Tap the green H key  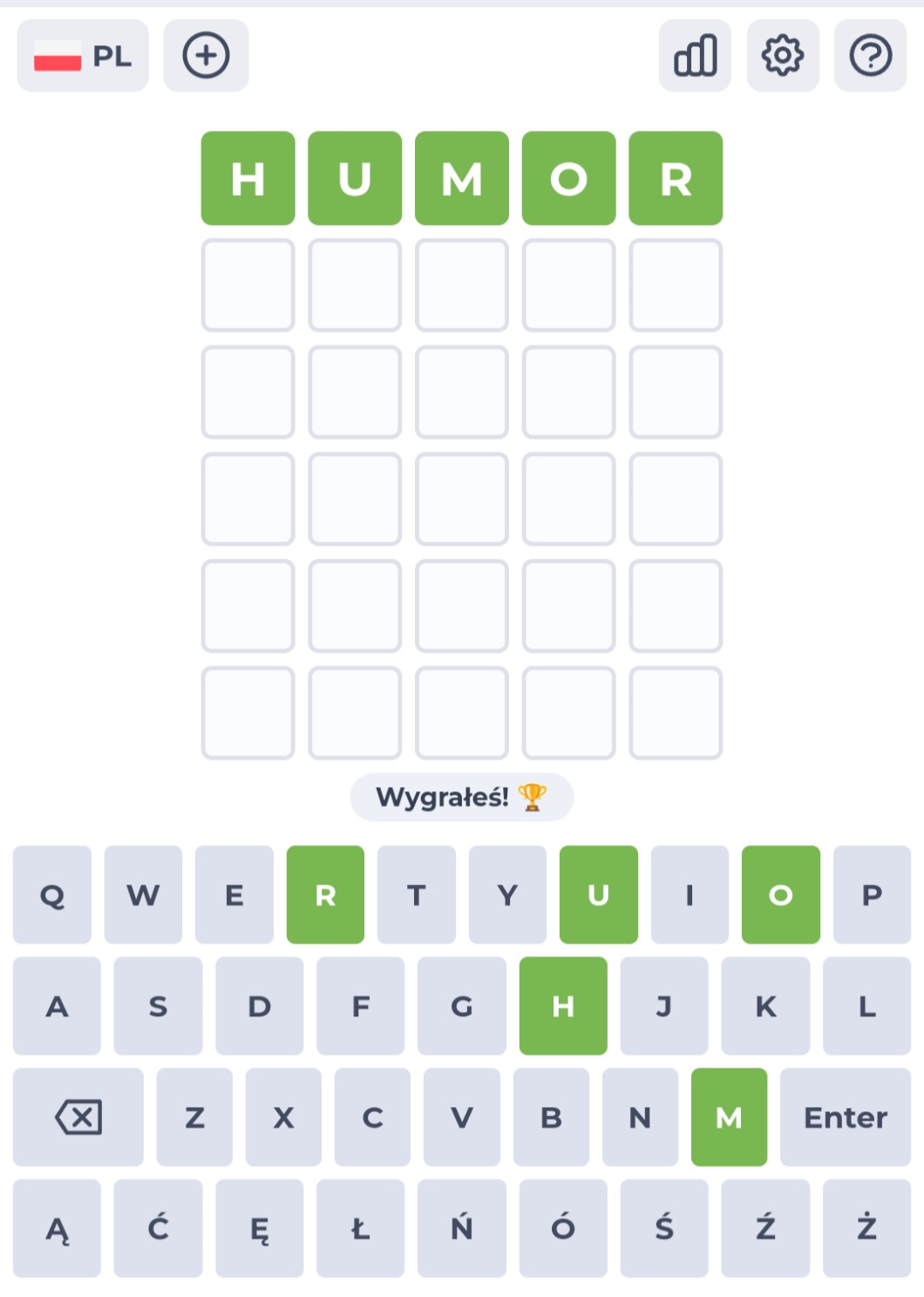563,1006
